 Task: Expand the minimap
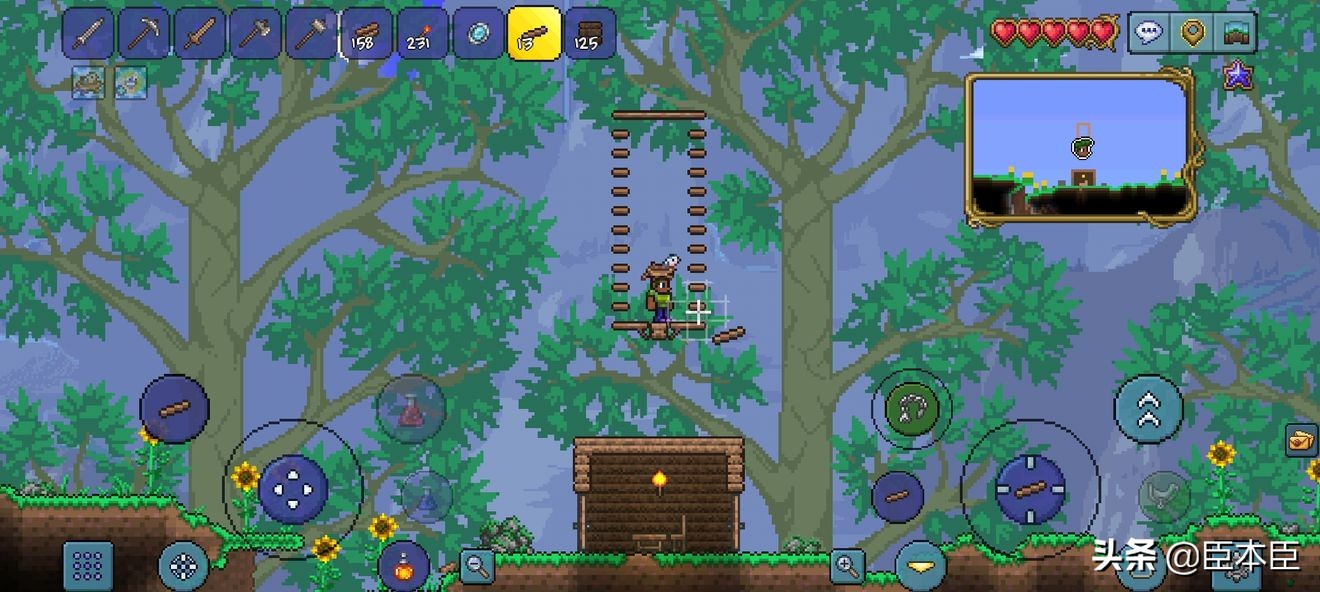1080,147
